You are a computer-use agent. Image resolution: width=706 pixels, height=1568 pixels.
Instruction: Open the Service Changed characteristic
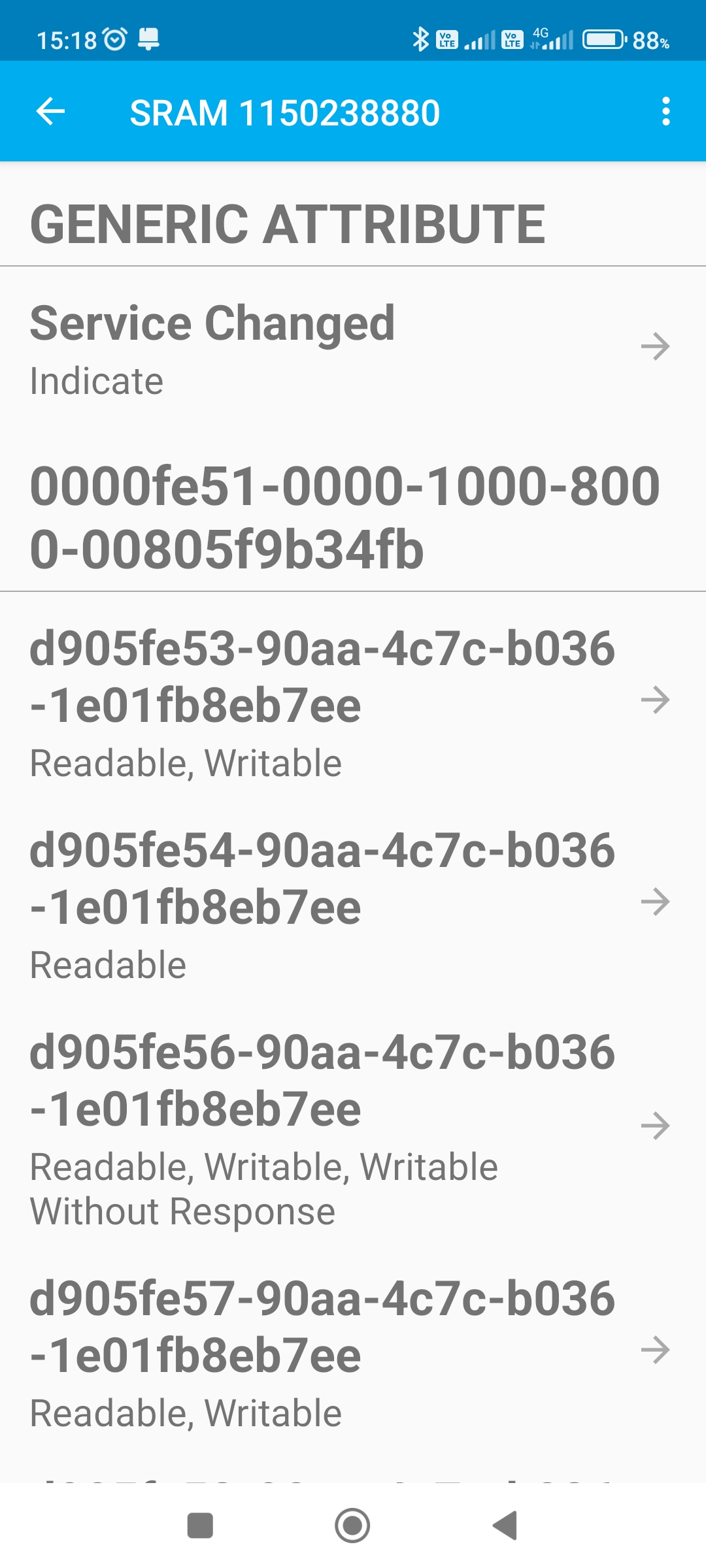click(x=353, y=348)
